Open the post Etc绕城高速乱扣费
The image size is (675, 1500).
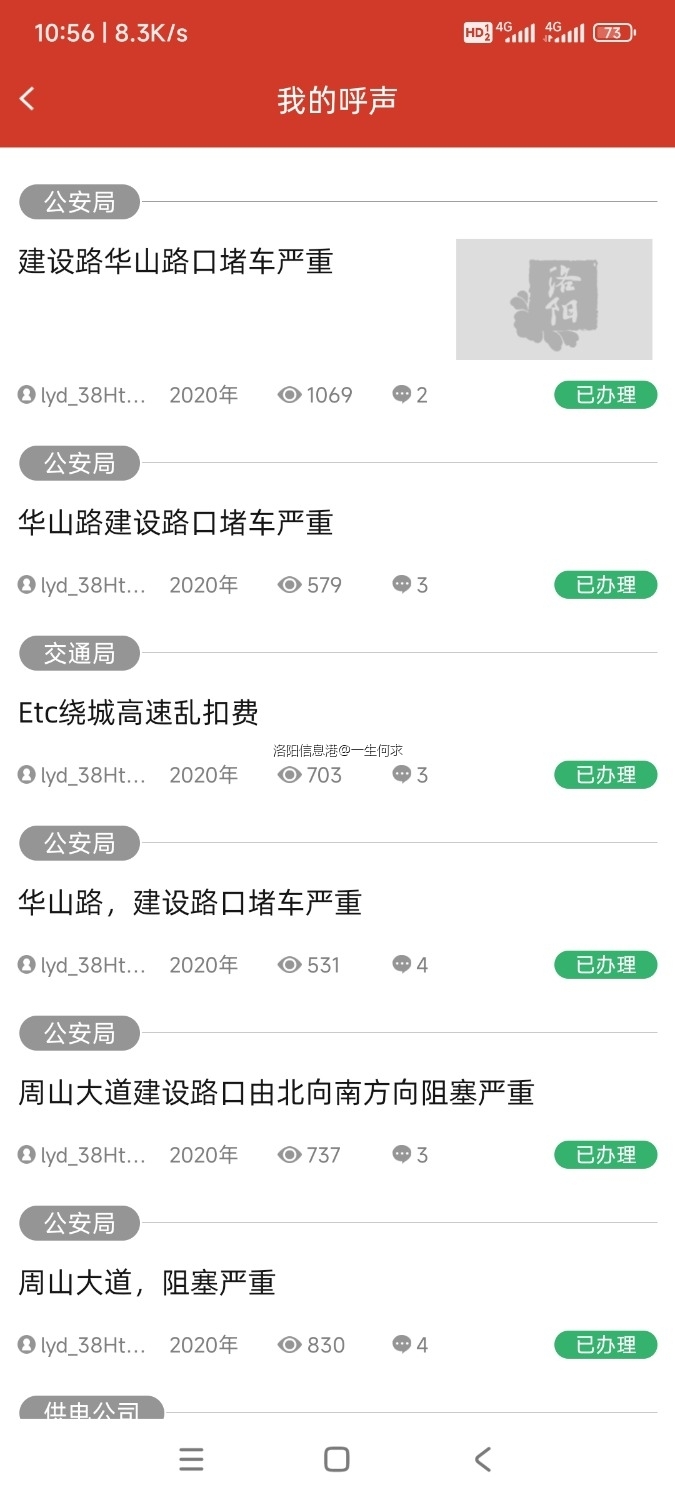pyautogui.click(x=139, y=712)
